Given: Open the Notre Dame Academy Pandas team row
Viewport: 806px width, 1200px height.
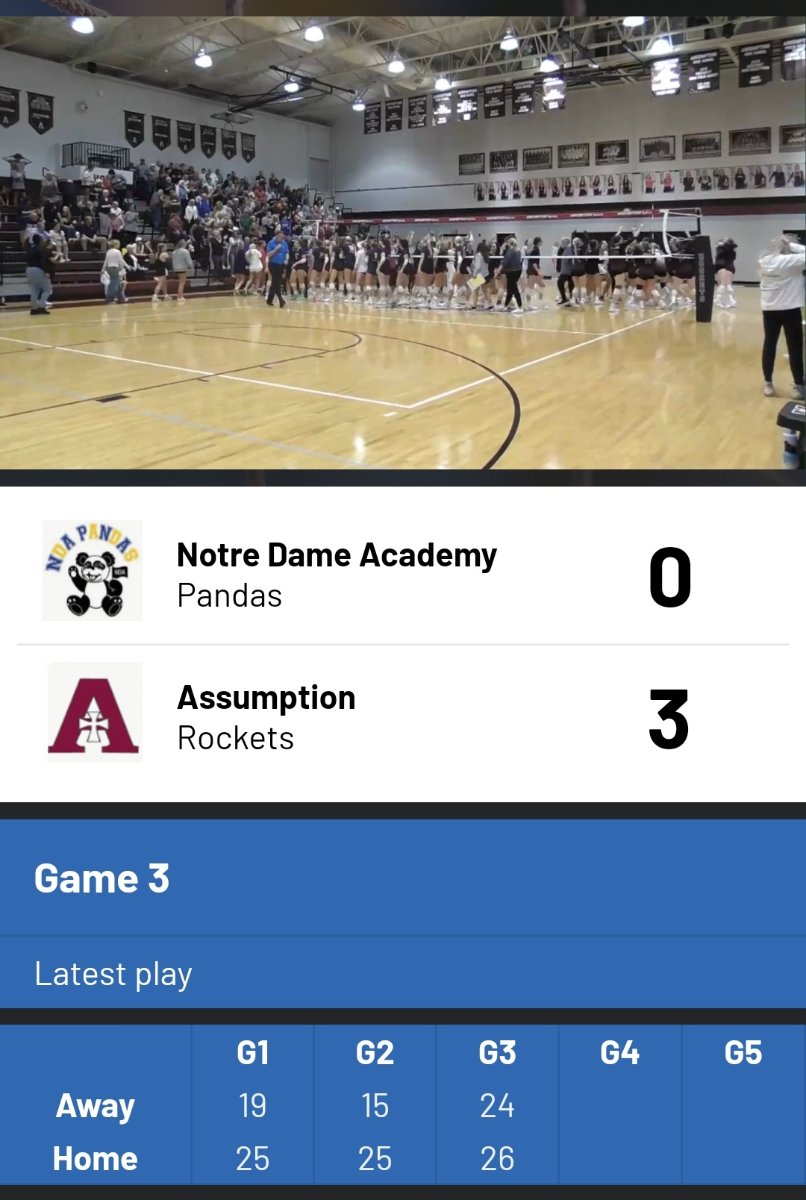Looking at the screenshot, I should [x=403, y=573].
